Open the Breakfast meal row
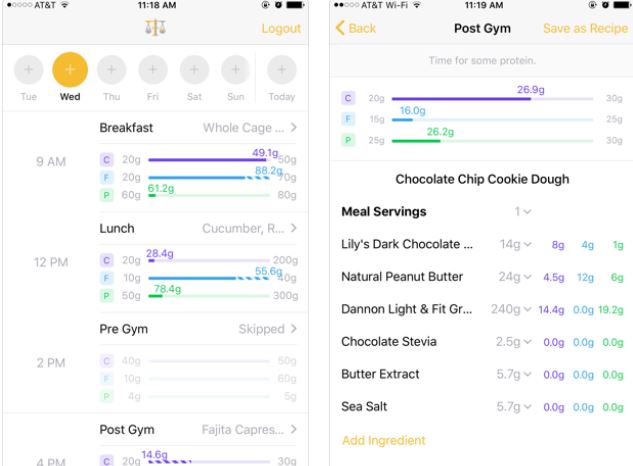Image resolution: width=633 pixels, height=466 pixels. click(x=198, y=128)
